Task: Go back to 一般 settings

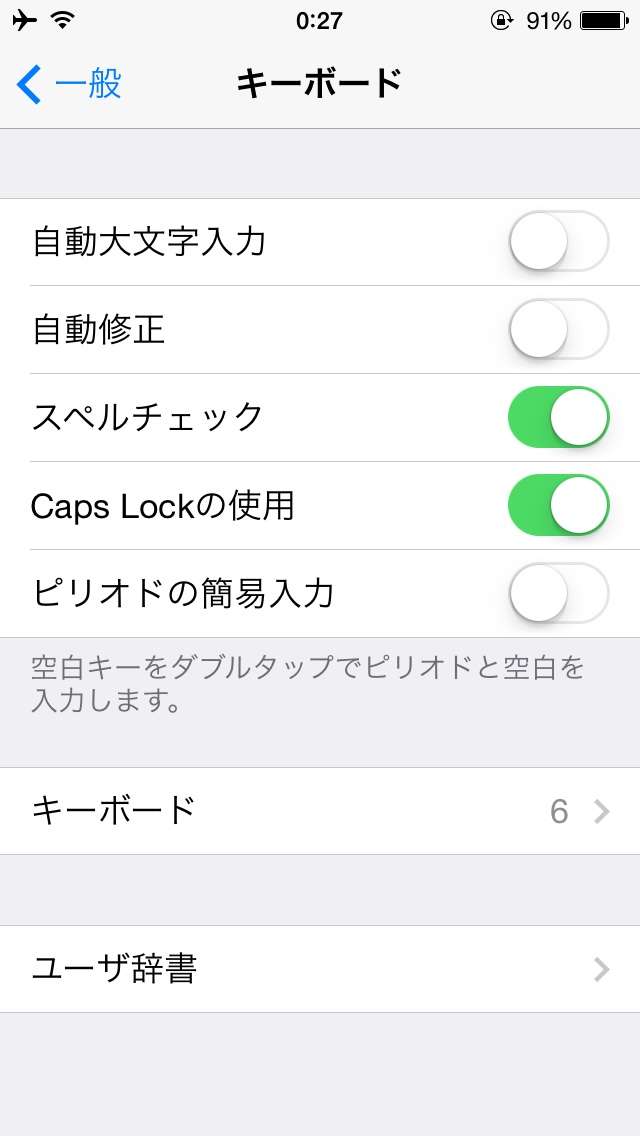Action: pos(68,84)
